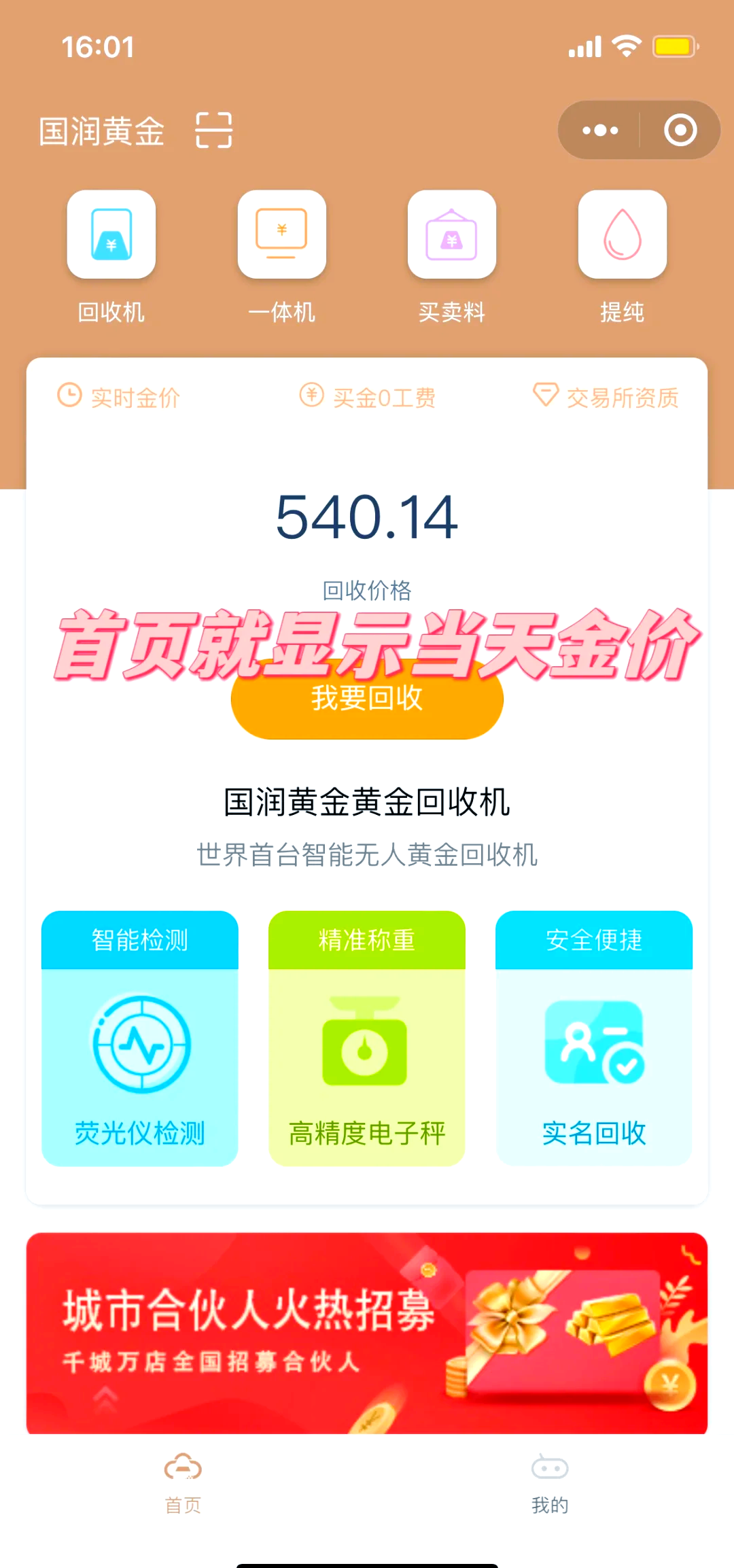Screen dimensions: 734x1568
Task: Open the 一体机 shortcut
Action: pos(281,235)
